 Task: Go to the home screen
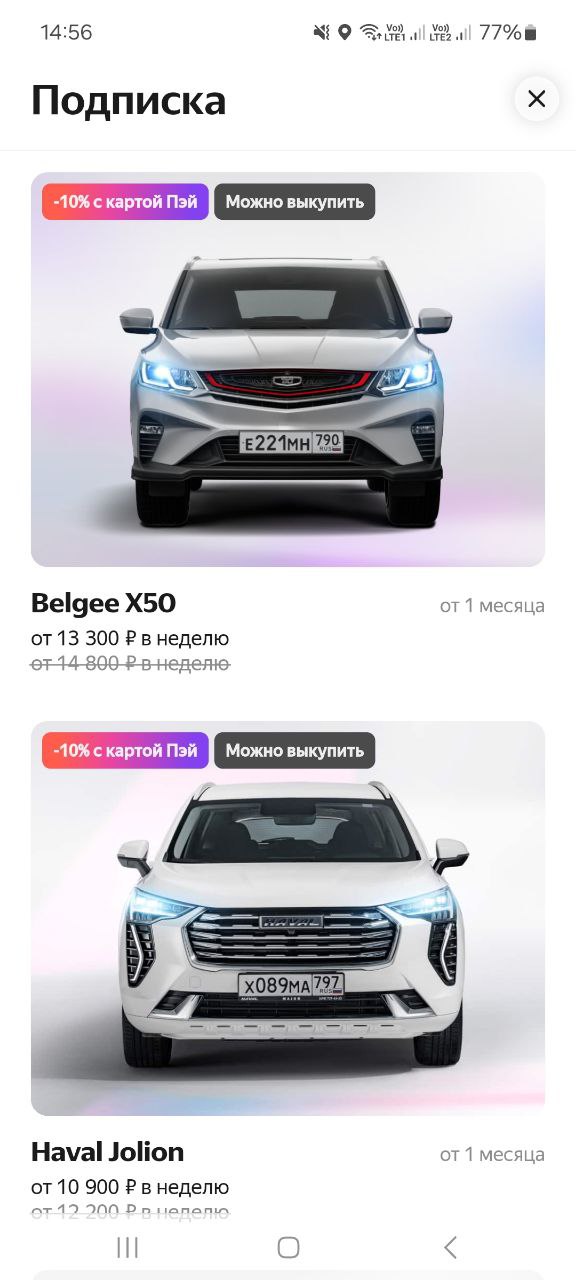pos(288,1247)
